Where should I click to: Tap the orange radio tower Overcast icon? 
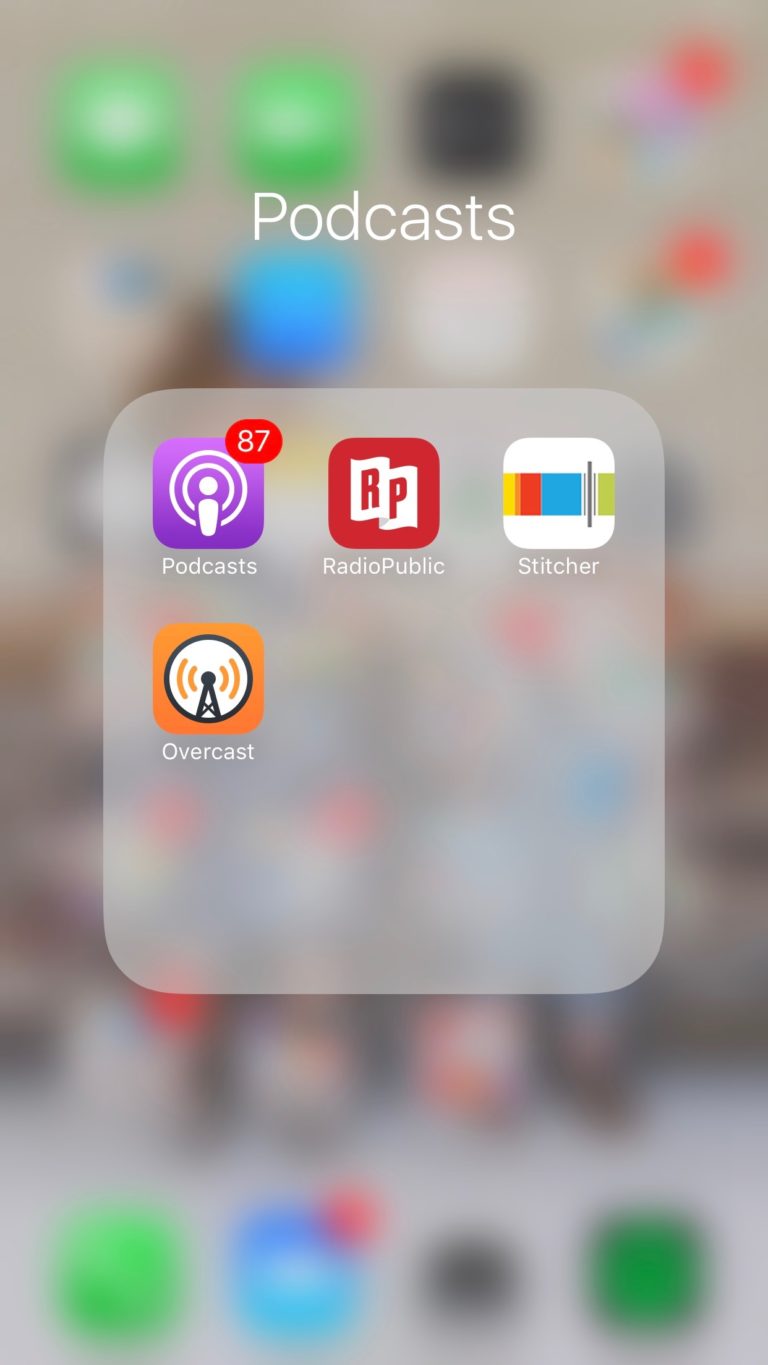click(208, 680)
